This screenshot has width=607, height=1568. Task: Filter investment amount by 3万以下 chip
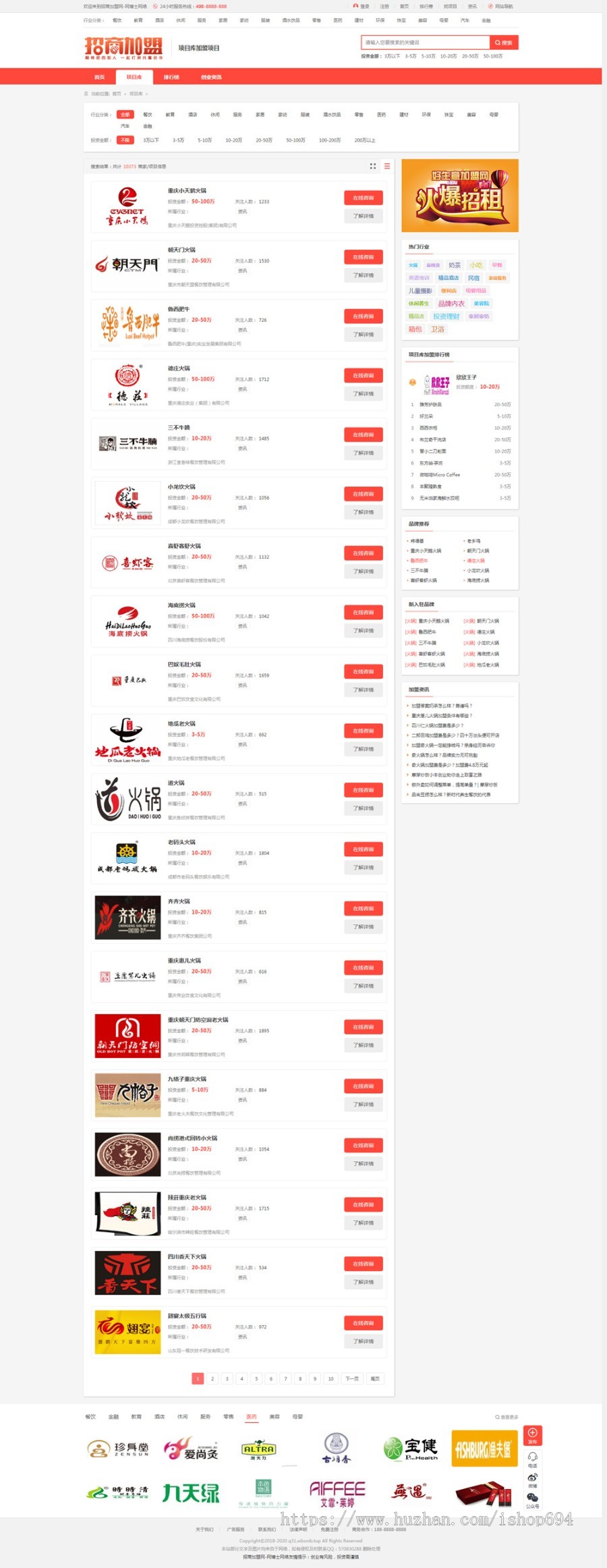[x=151, y=140]
